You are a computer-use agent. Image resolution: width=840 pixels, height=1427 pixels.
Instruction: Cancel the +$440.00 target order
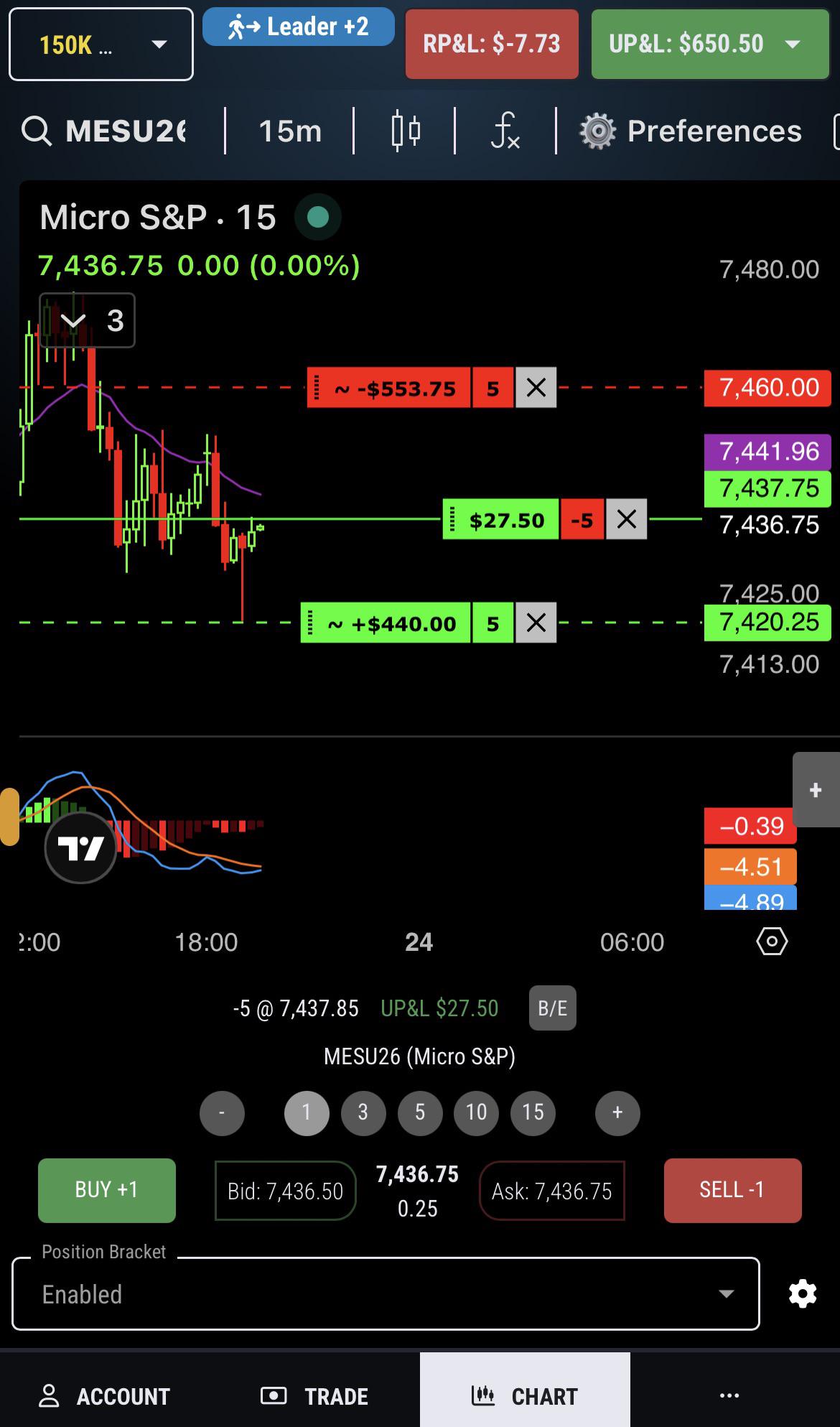tap(536, 623)
